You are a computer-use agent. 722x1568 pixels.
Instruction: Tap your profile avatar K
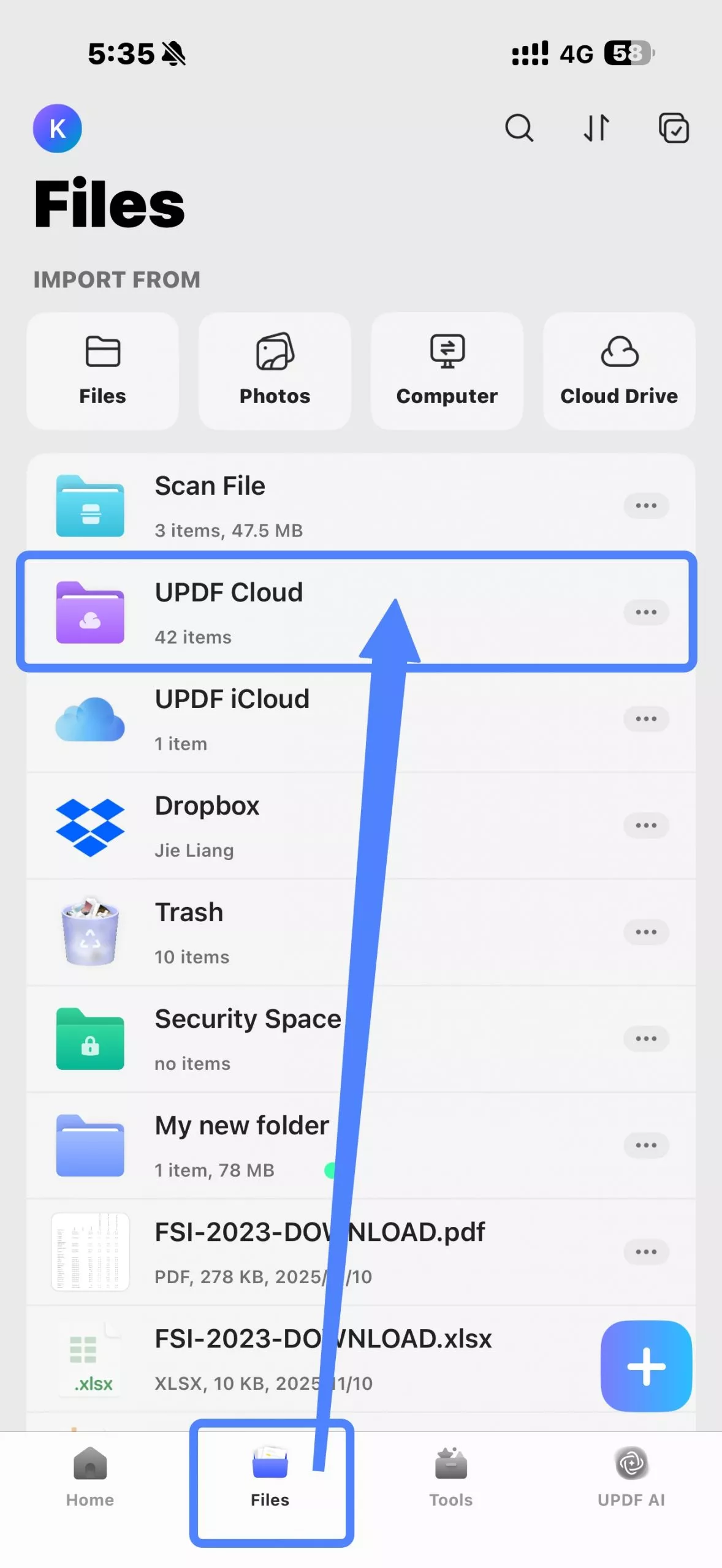pyautogui.click(x=57, y=128)
